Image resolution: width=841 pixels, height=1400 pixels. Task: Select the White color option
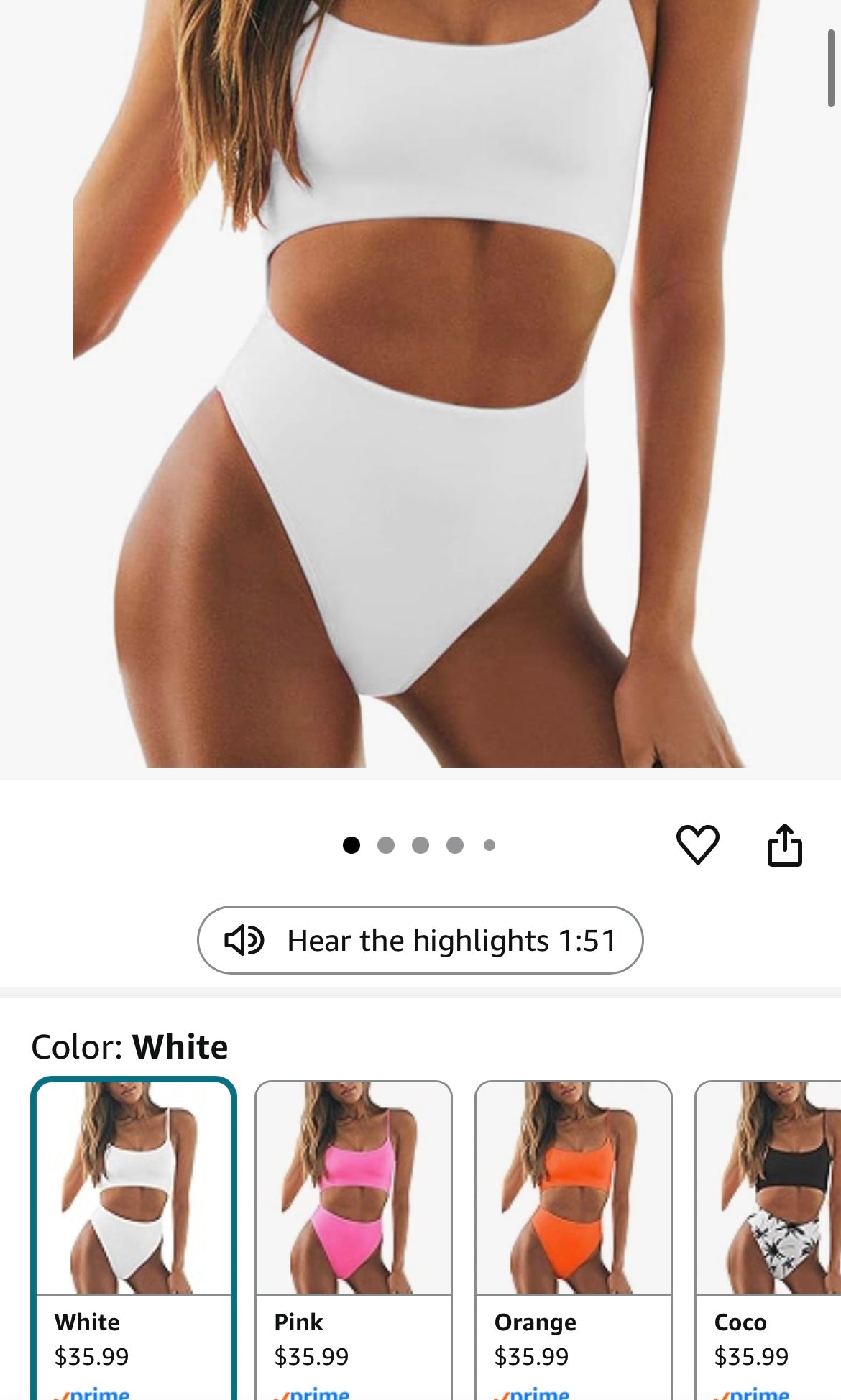(x=134, y=1222)
